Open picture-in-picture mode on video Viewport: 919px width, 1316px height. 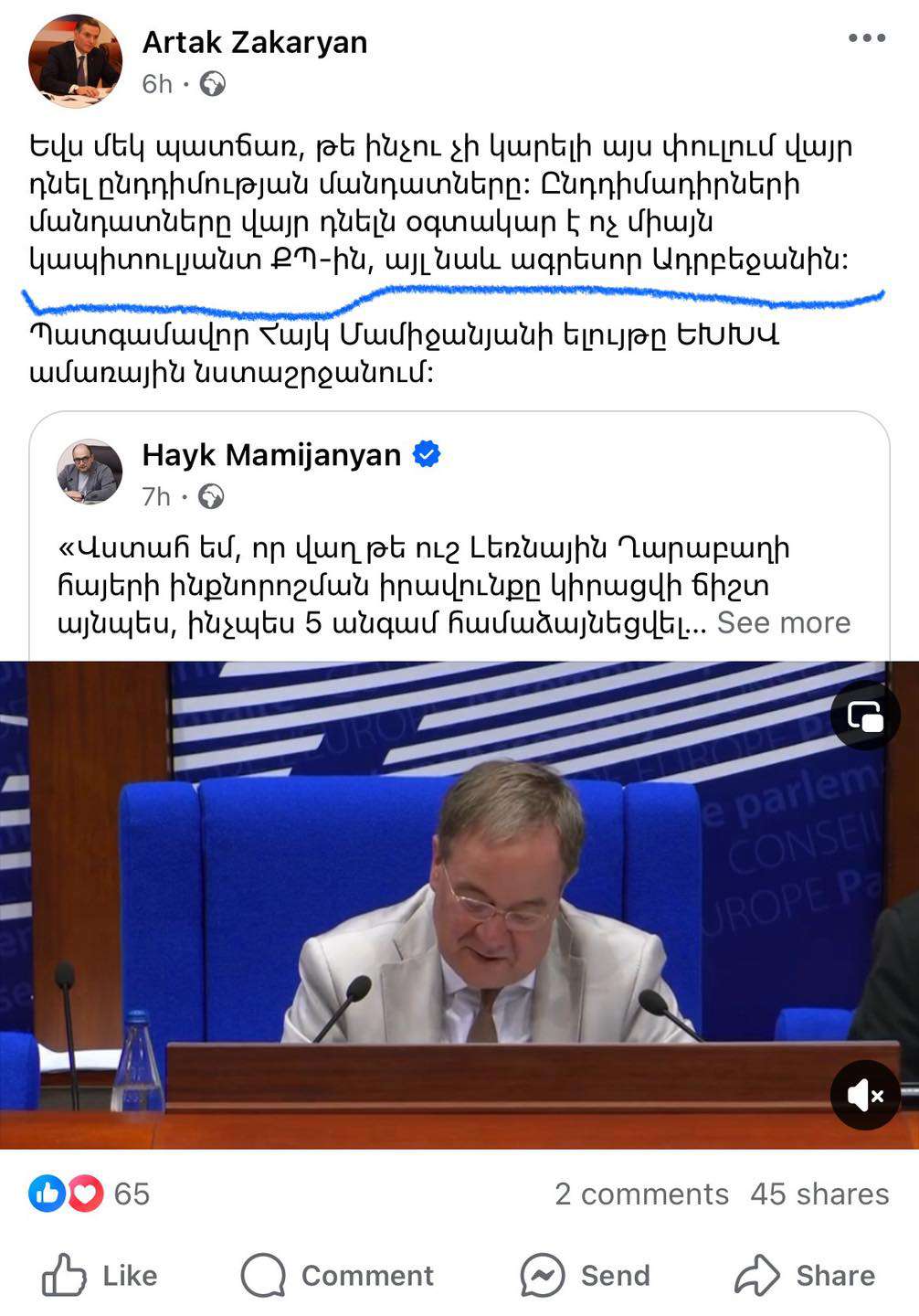[864, 716]
